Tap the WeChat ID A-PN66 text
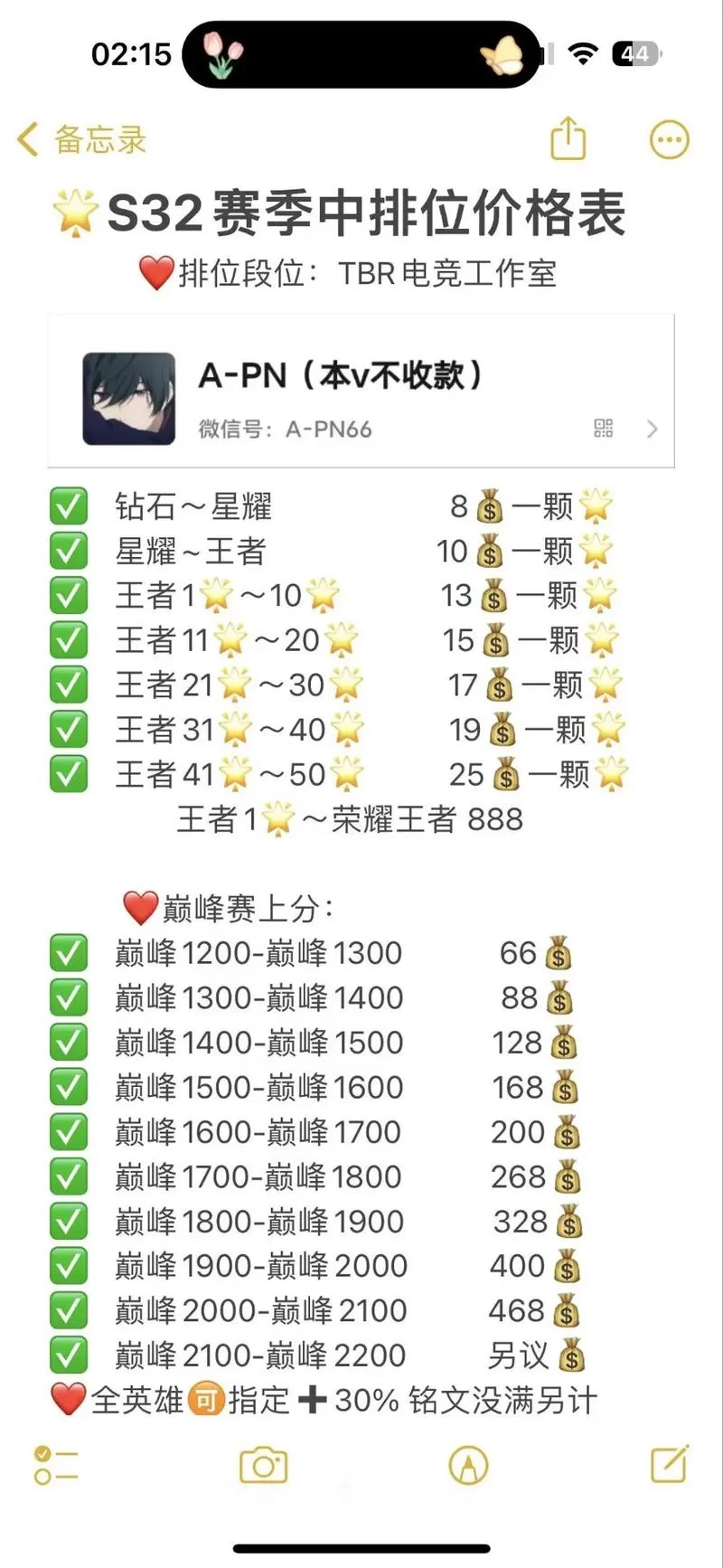 pyautogui.click(x=283, y=430)
